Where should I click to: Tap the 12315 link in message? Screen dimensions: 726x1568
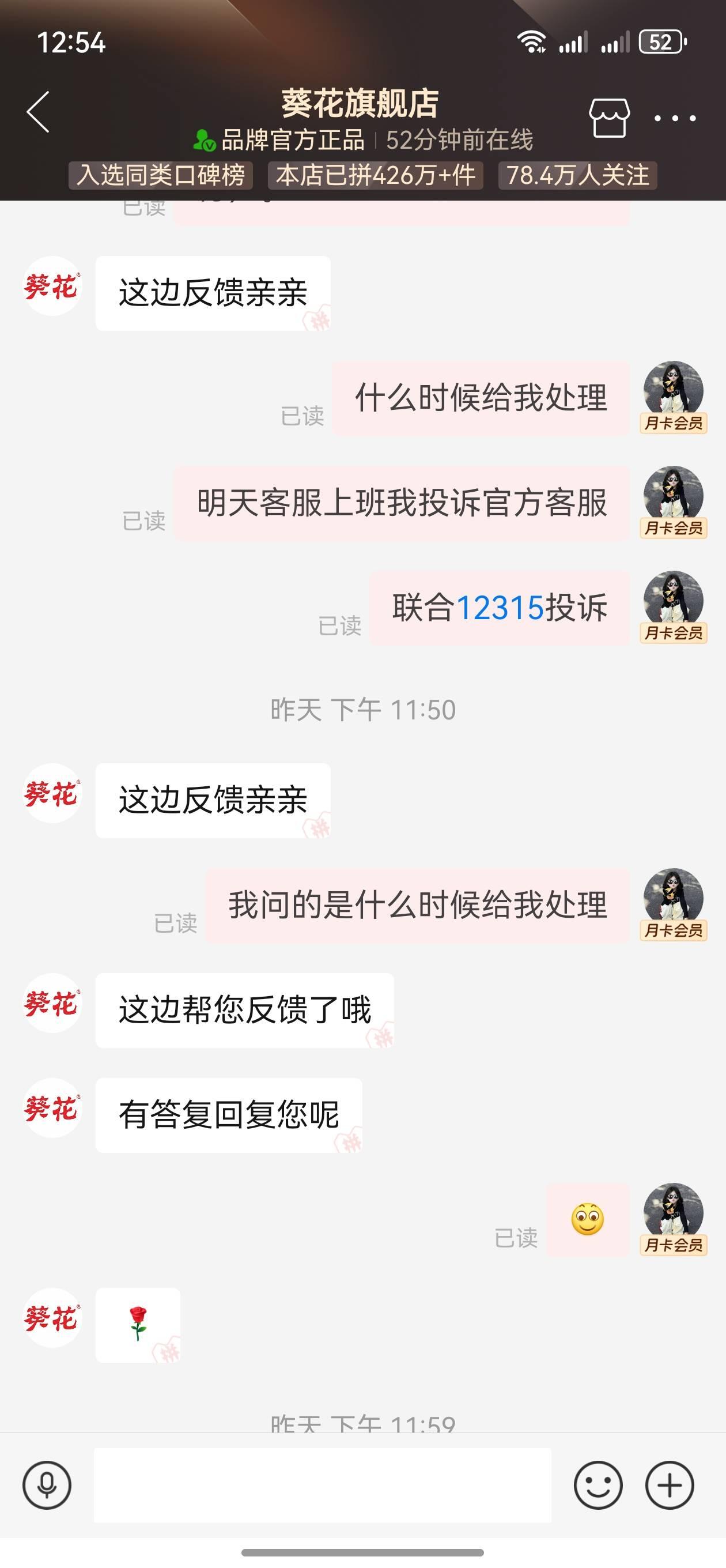point(500,608)
